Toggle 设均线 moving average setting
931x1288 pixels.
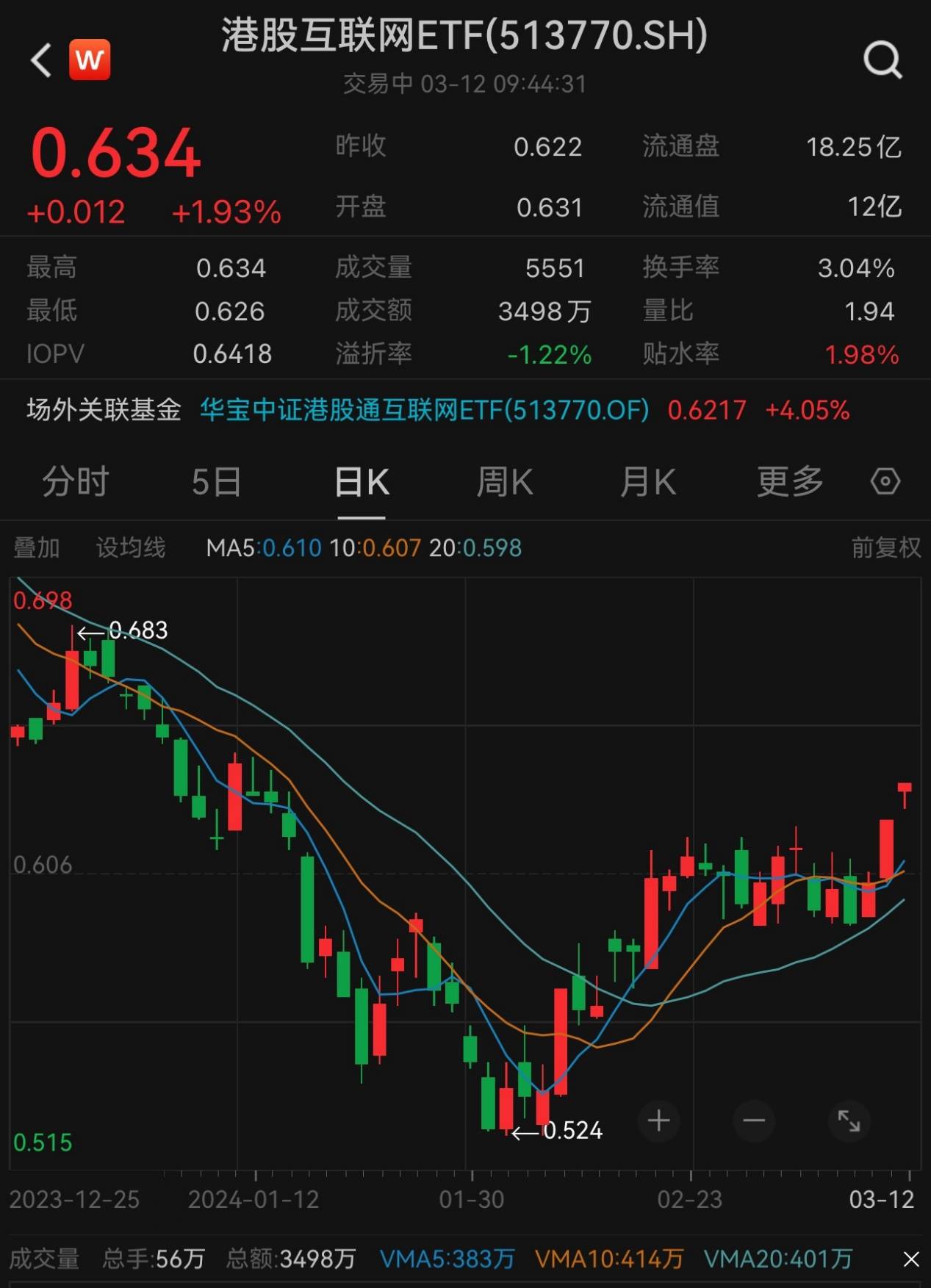click(x=130, y=547)
